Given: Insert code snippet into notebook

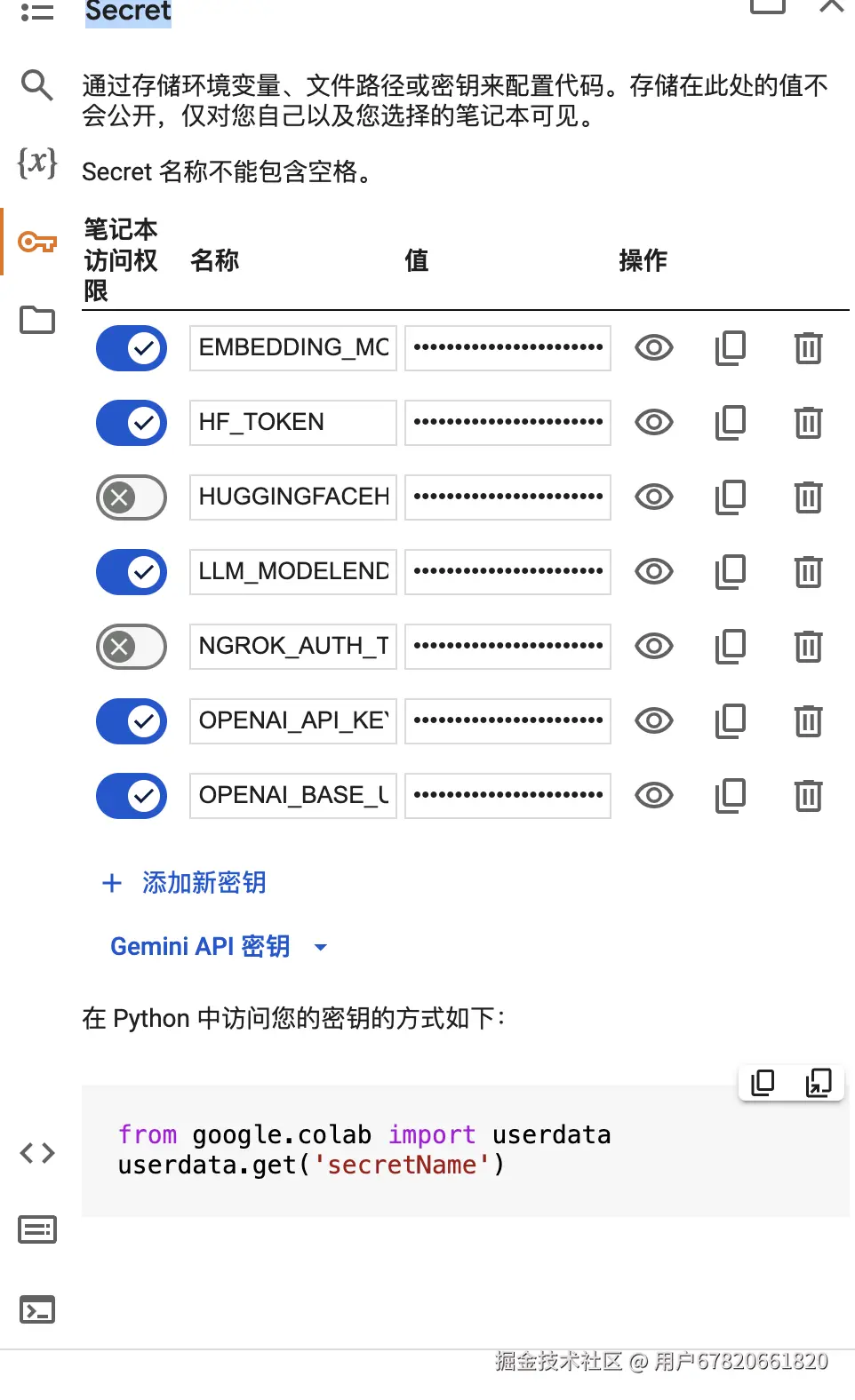Looking at the screenshot, I should (818, 1082).
